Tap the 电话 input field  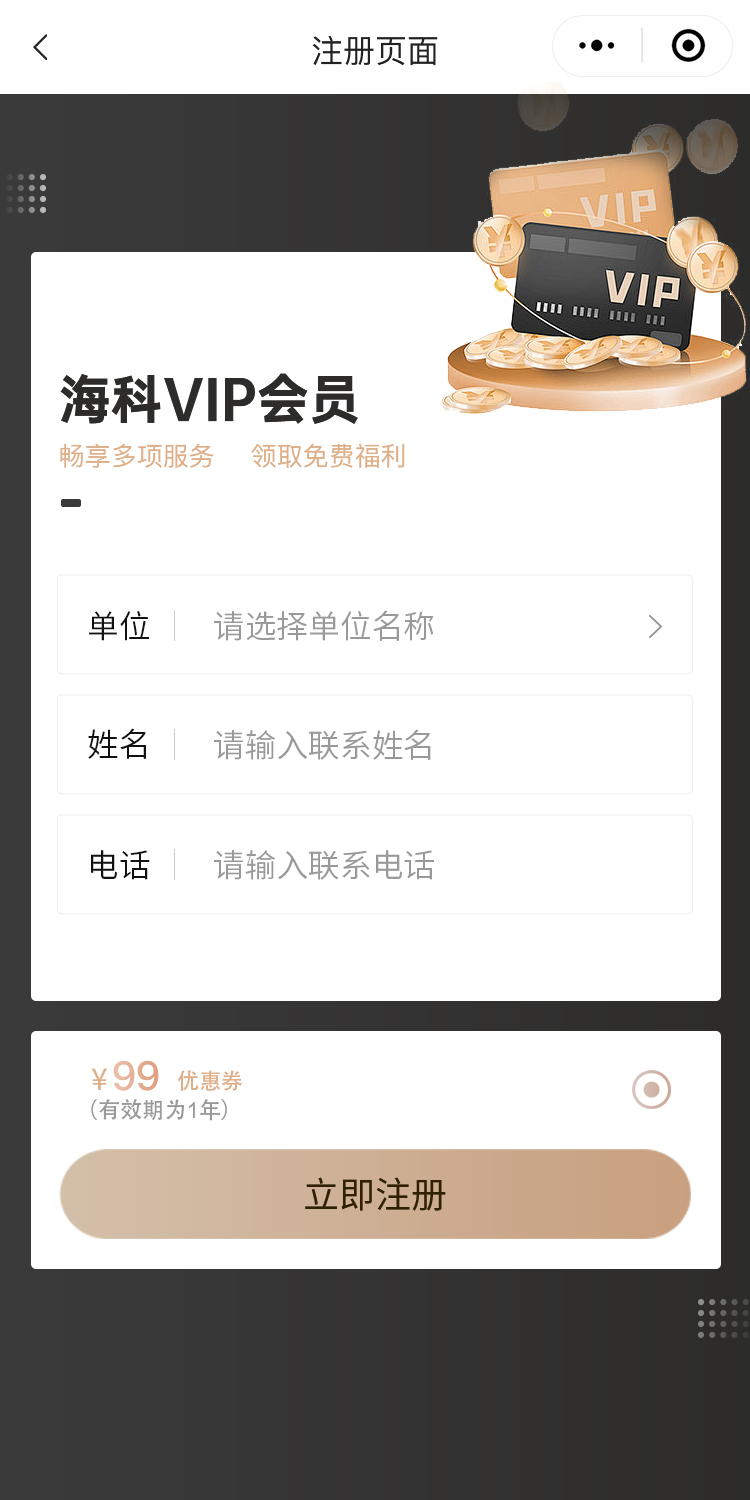tap(430, 865)
